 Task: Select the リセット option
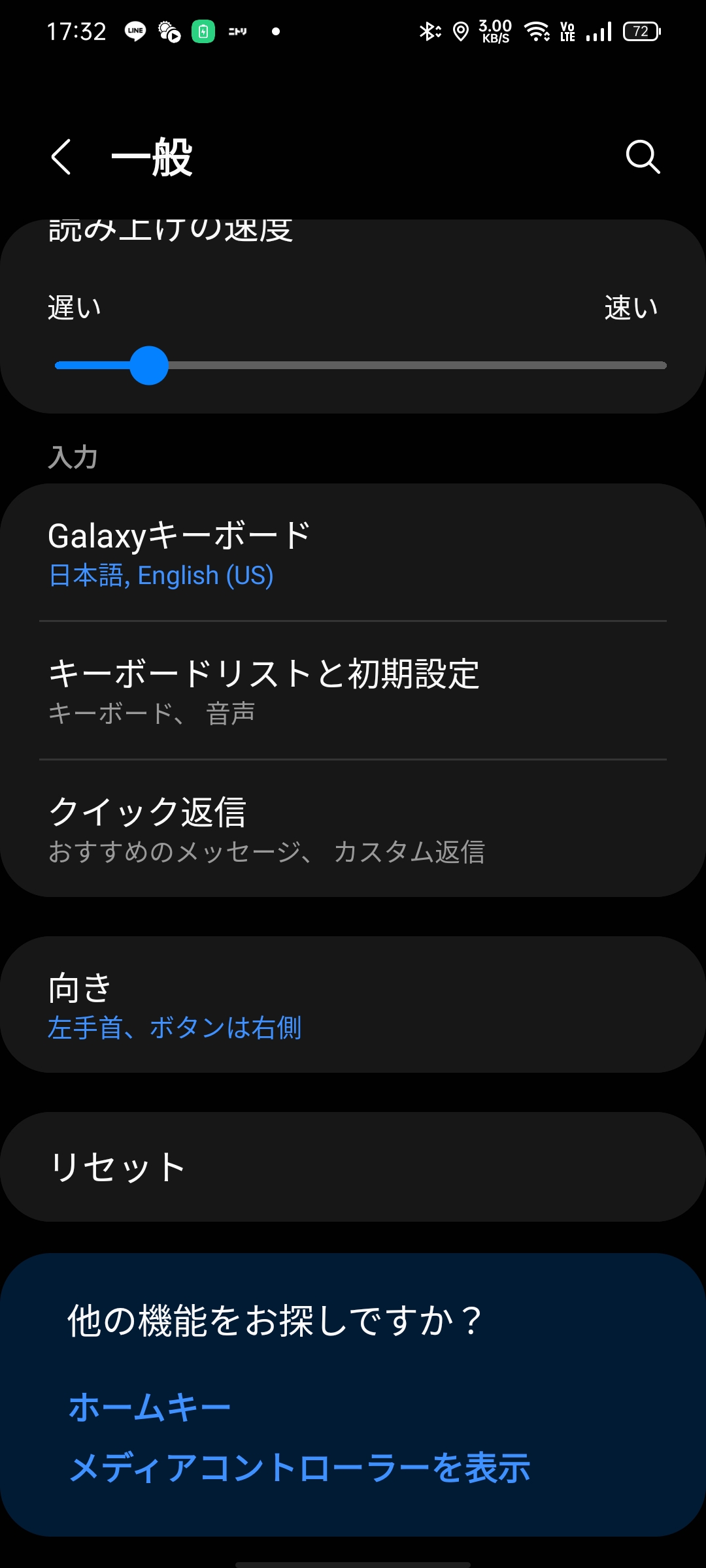point(353,1167)
